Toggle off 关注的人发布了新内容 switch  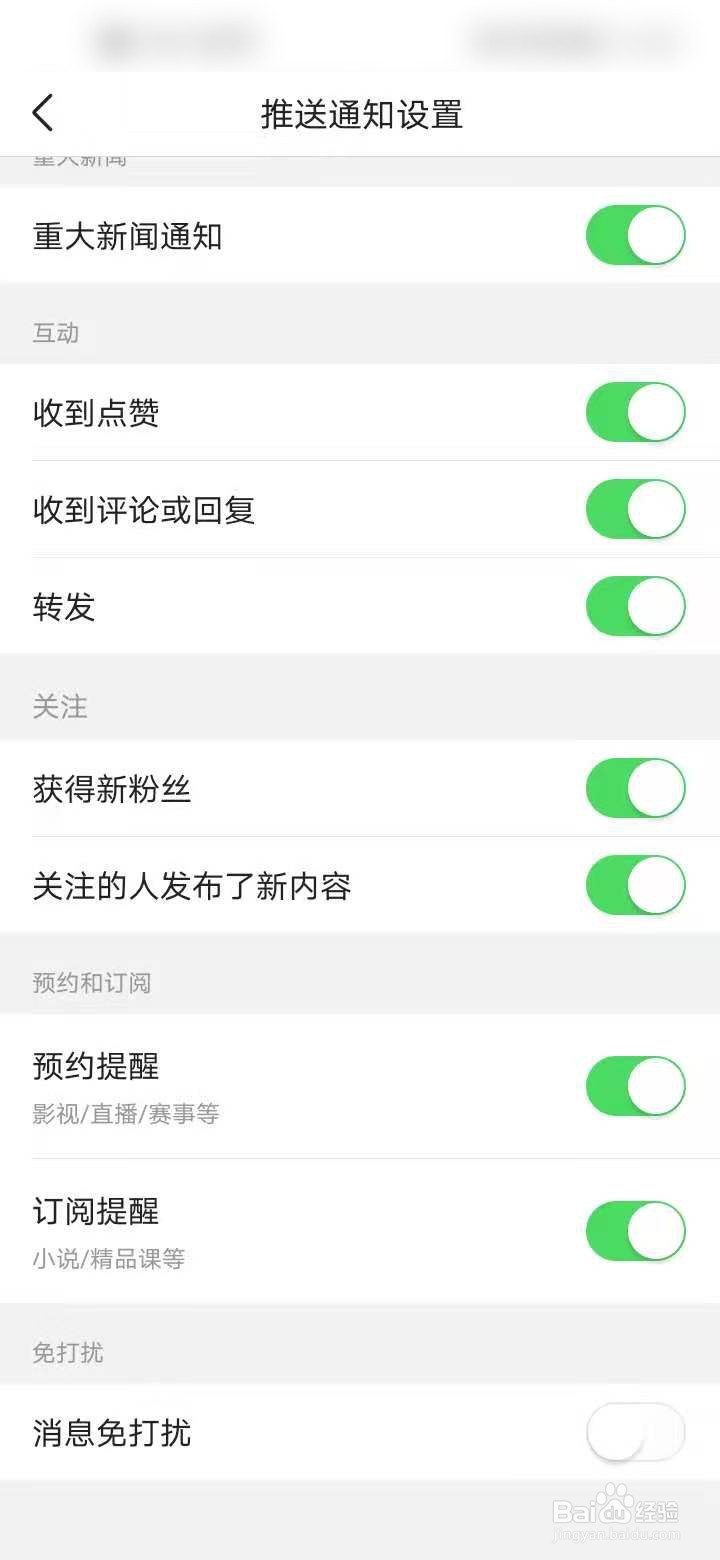pyautogui.click(x=635, y=885)
